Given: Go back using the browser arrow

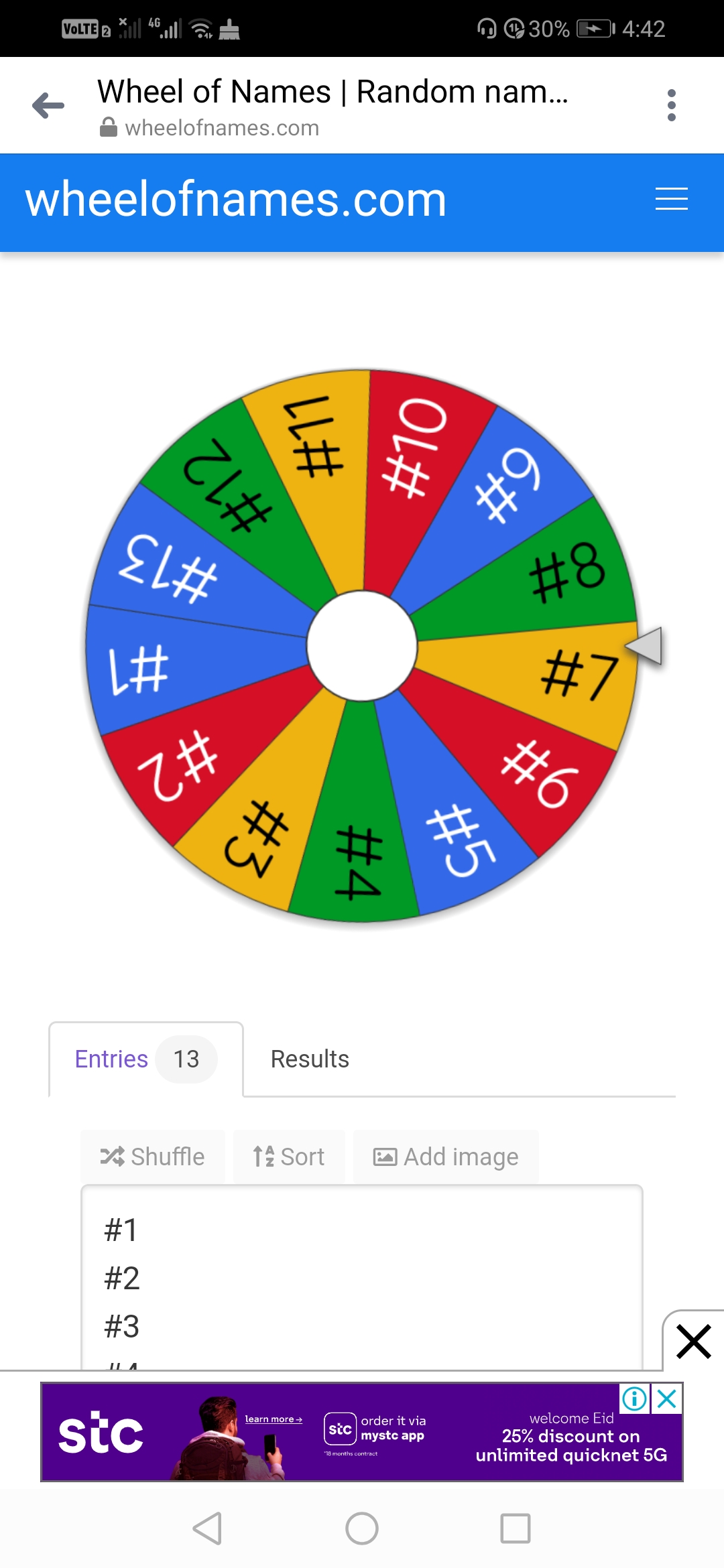Looking at the screenshot, I should point(48,105).
